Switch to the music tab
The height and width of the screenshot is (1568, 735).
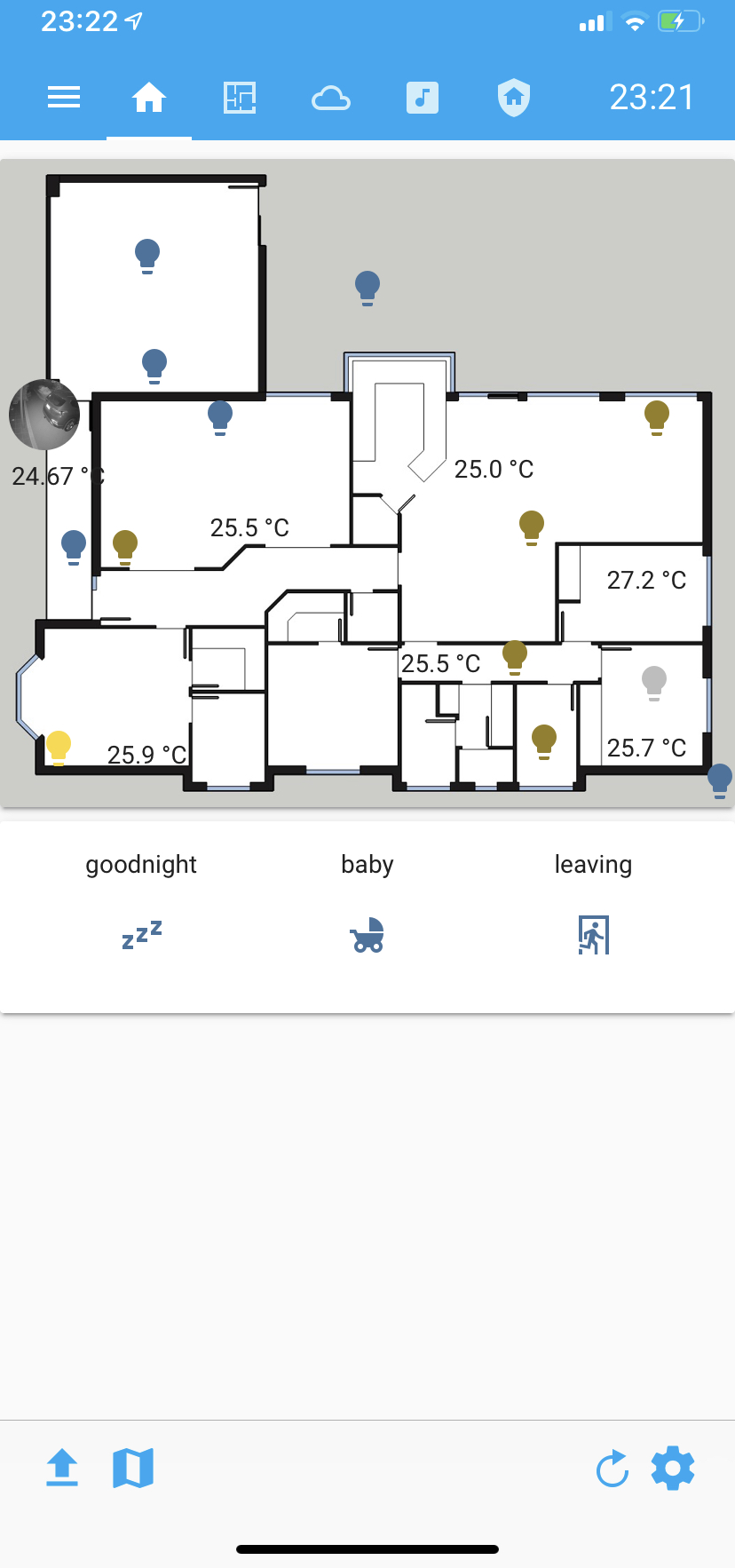423,97
